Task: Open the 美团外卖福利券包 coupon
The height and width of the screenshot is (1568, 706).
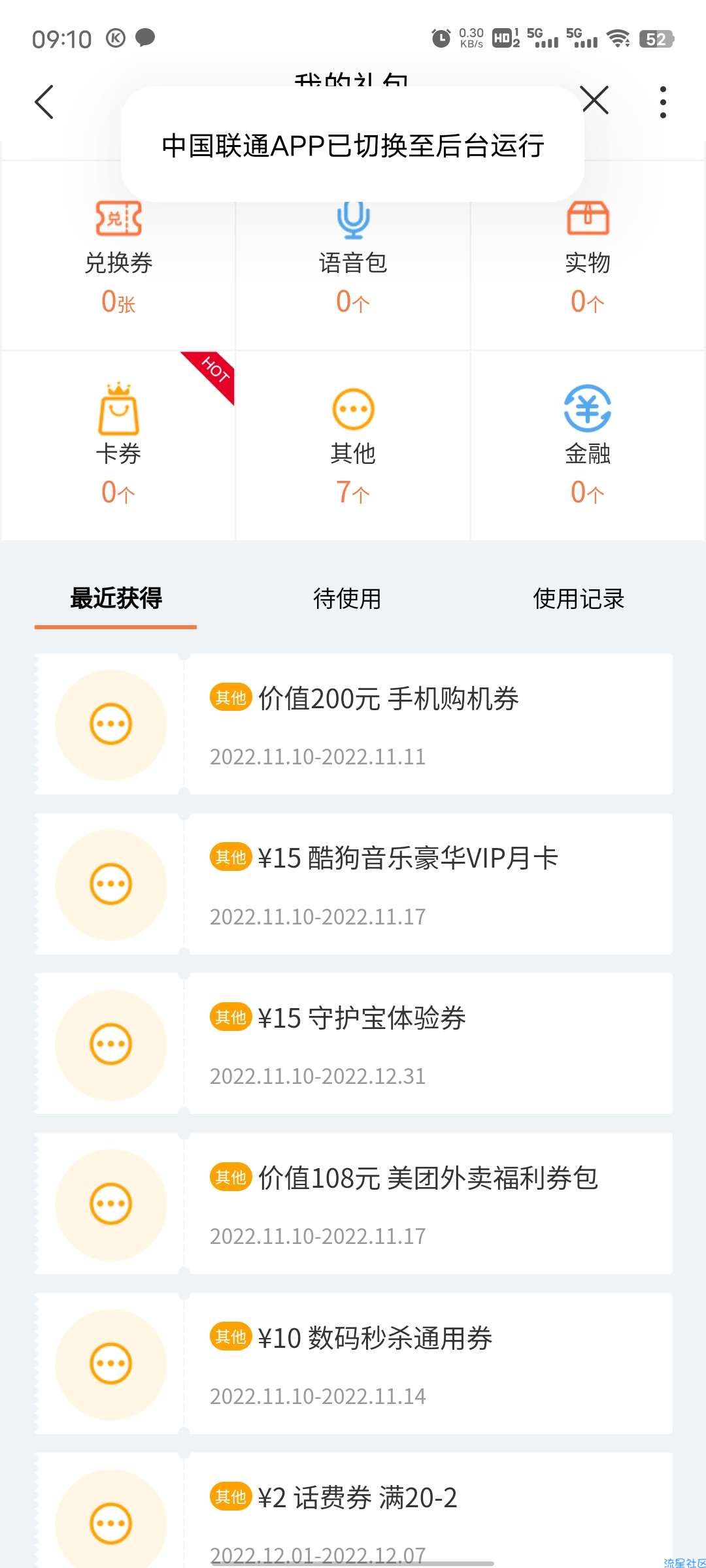Action: click(354, 1203)
